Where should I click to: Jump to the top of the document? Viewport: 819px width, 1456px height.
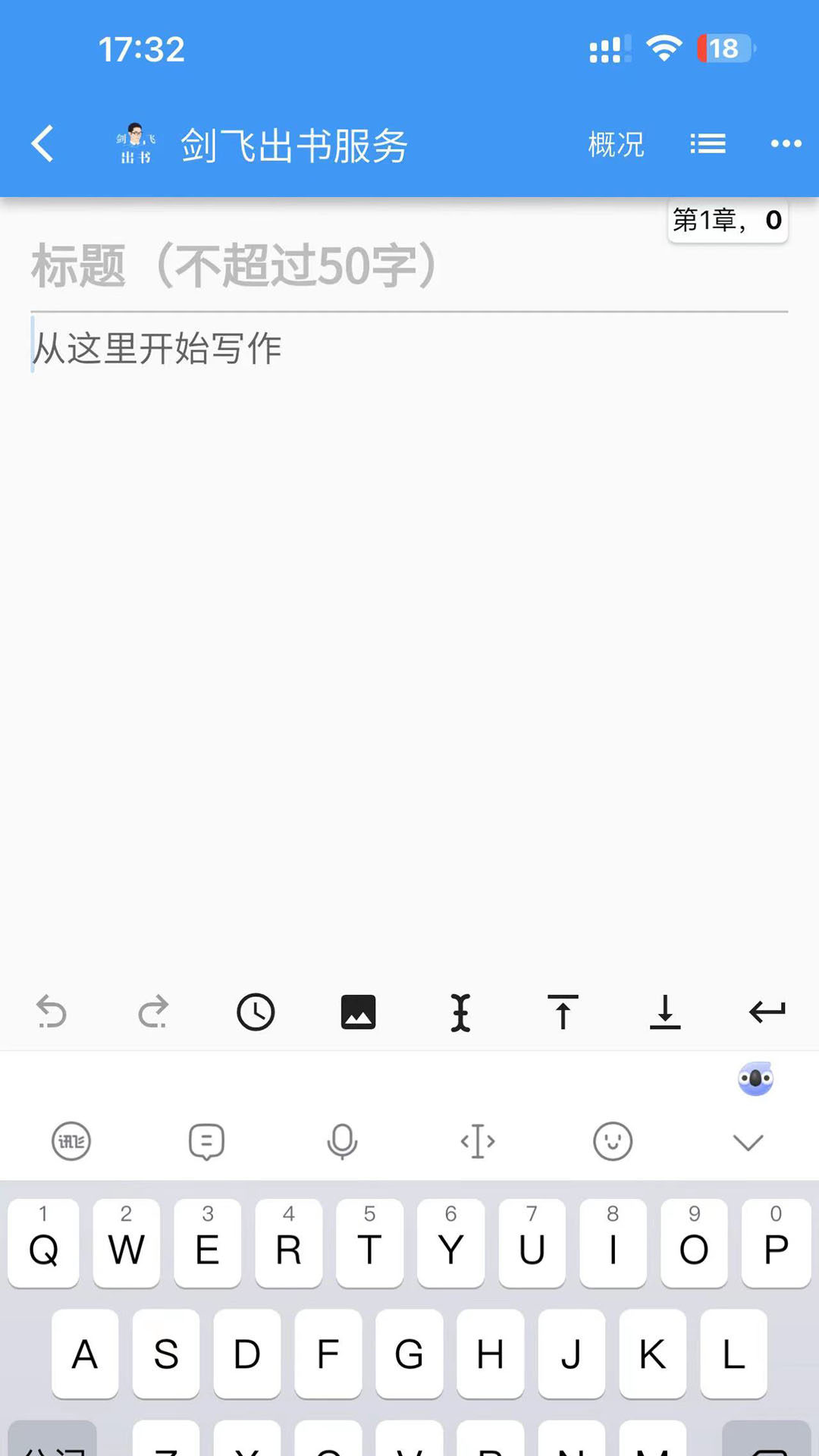[563, 1012]
